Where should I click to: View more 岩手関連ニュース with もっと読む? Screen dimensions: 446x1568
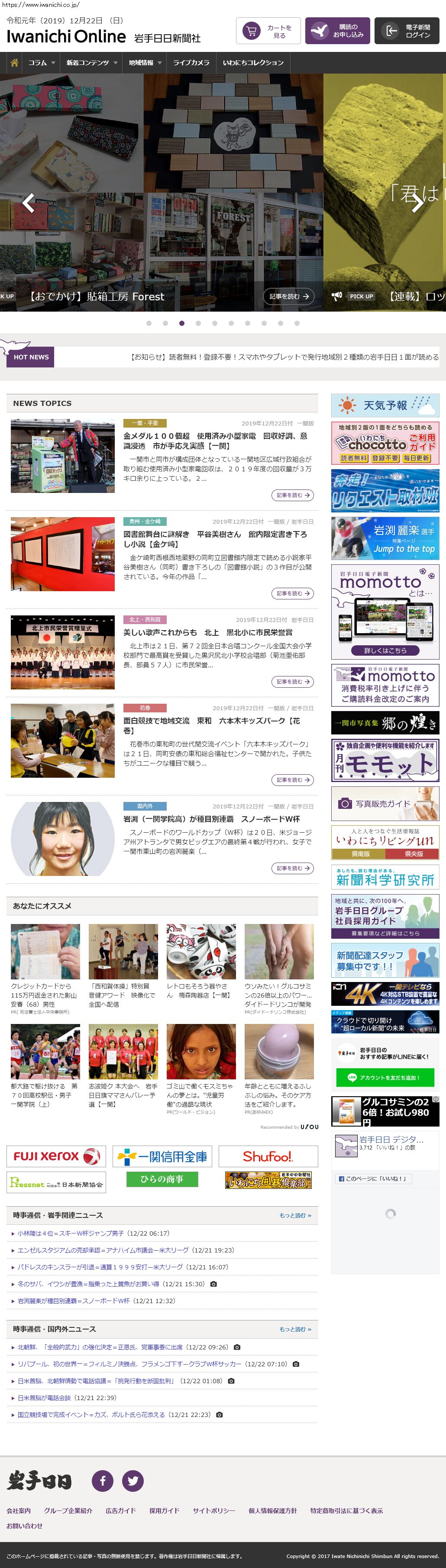(x=295, y=1216)
